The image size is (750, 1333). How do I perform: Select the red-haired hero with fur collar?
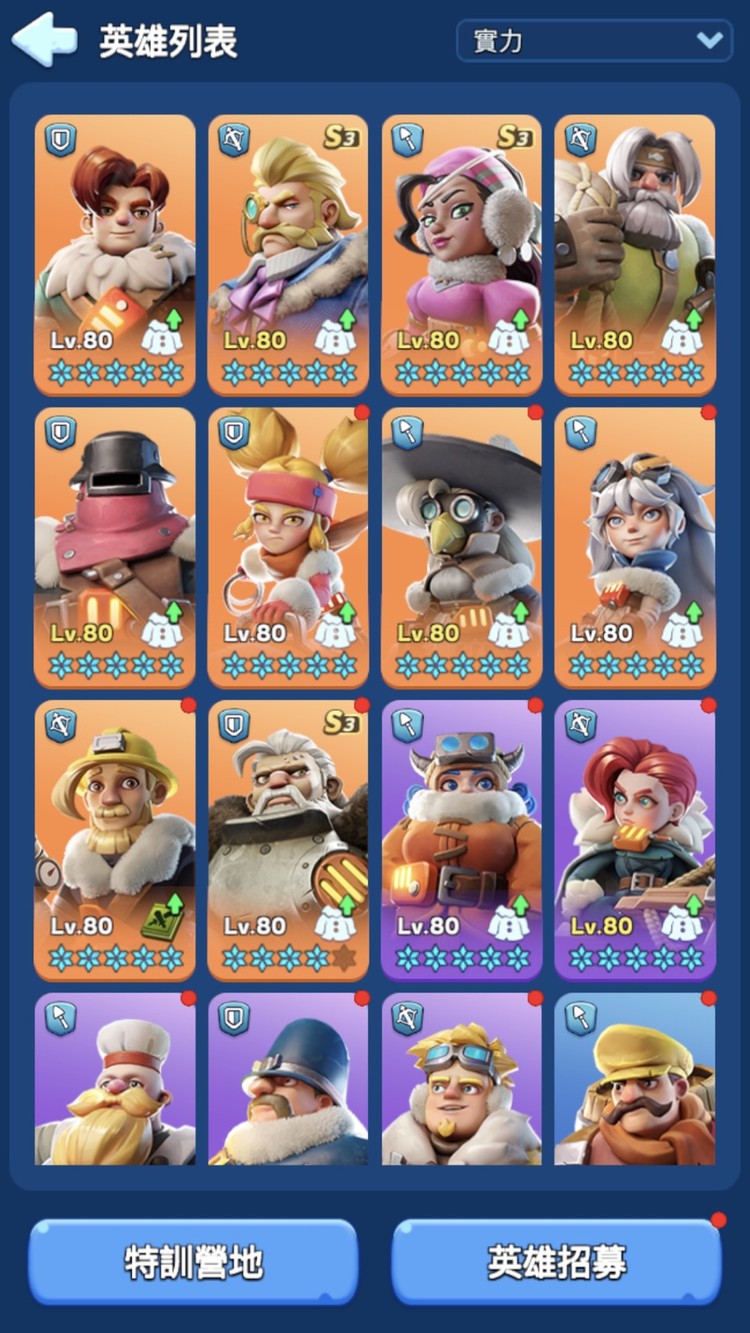click(x=115, y=255)
